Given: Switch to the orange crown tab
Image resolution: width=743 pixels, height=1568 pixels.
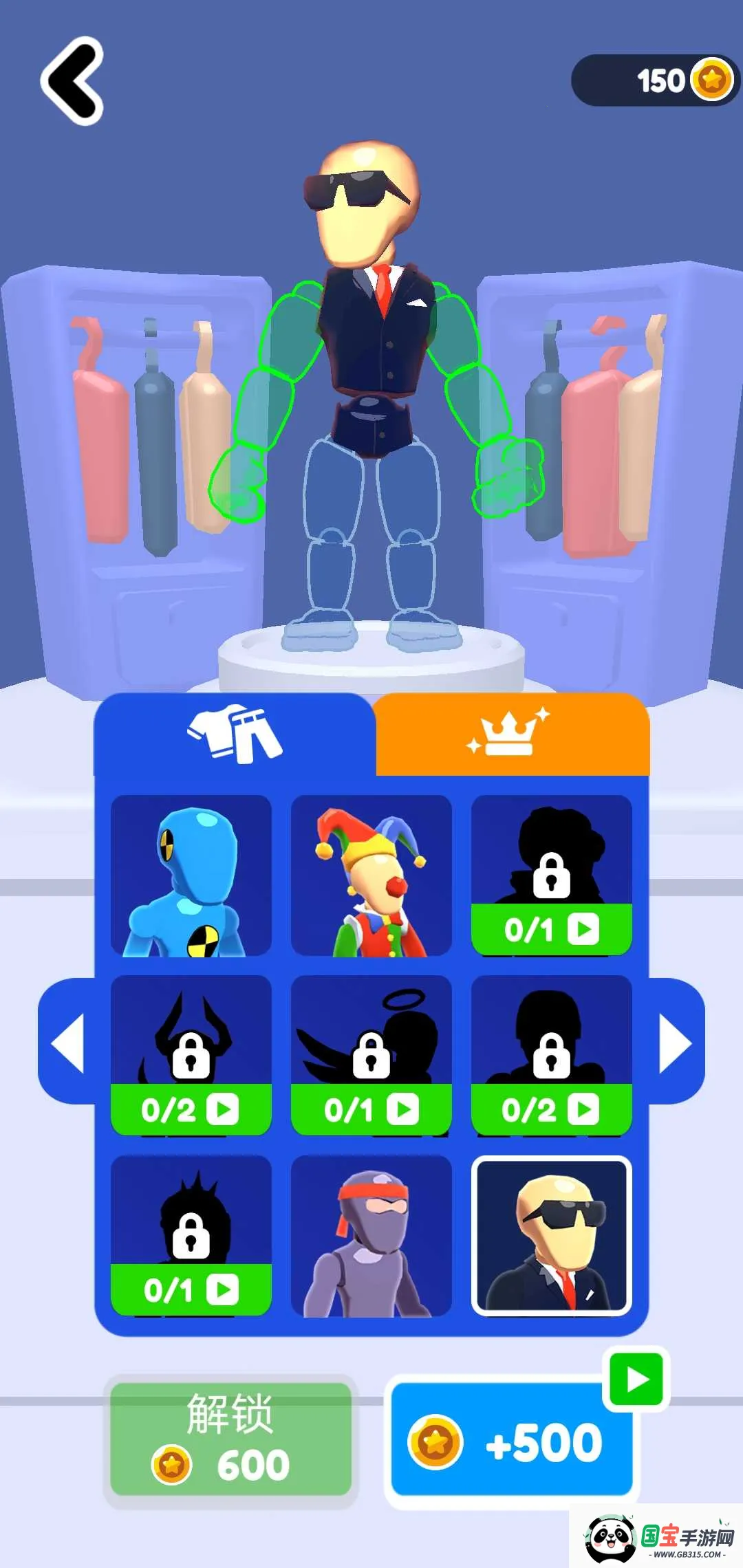Looking at the screenshot, I should click(510, 734).
